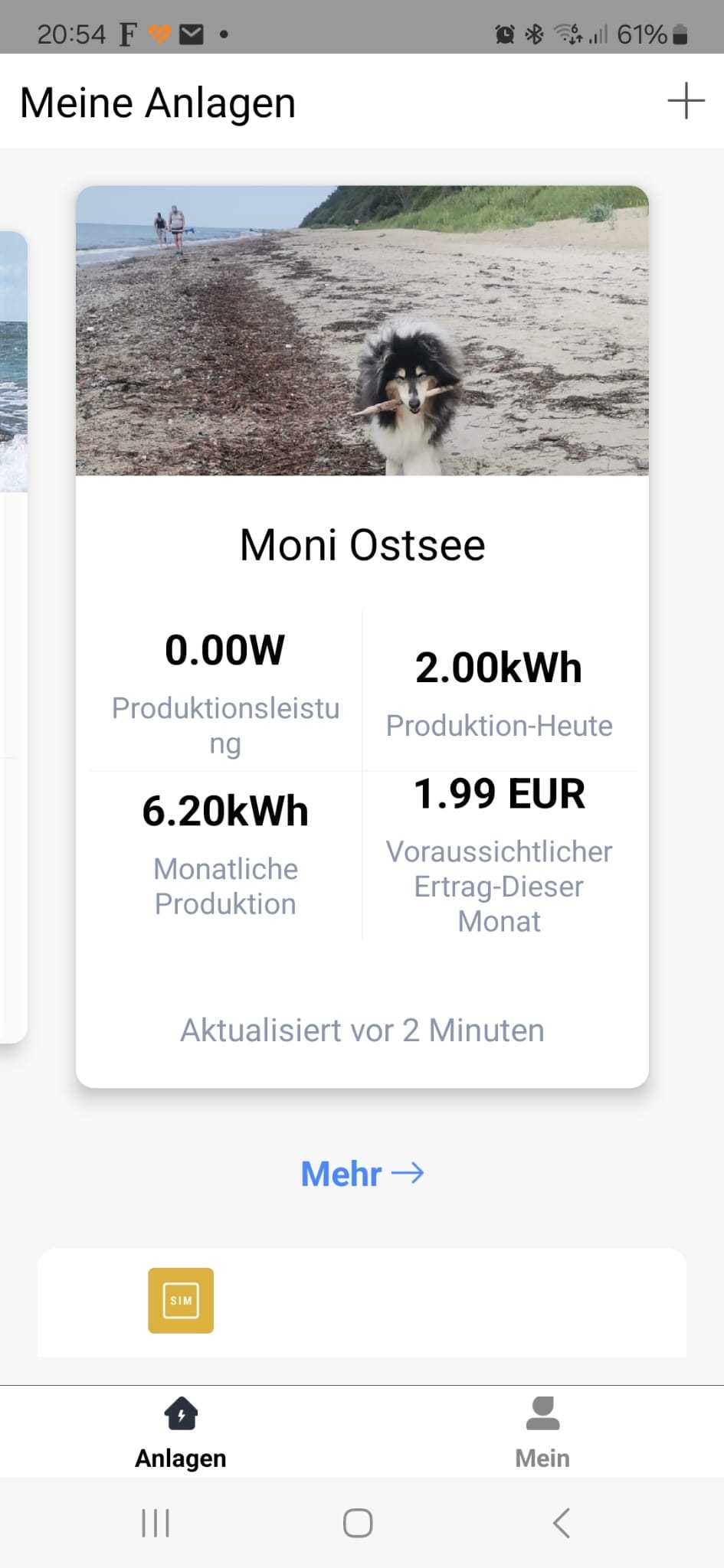Add a new plant with the plus icon
This screenshot has width=724, height=1568.
686,101
